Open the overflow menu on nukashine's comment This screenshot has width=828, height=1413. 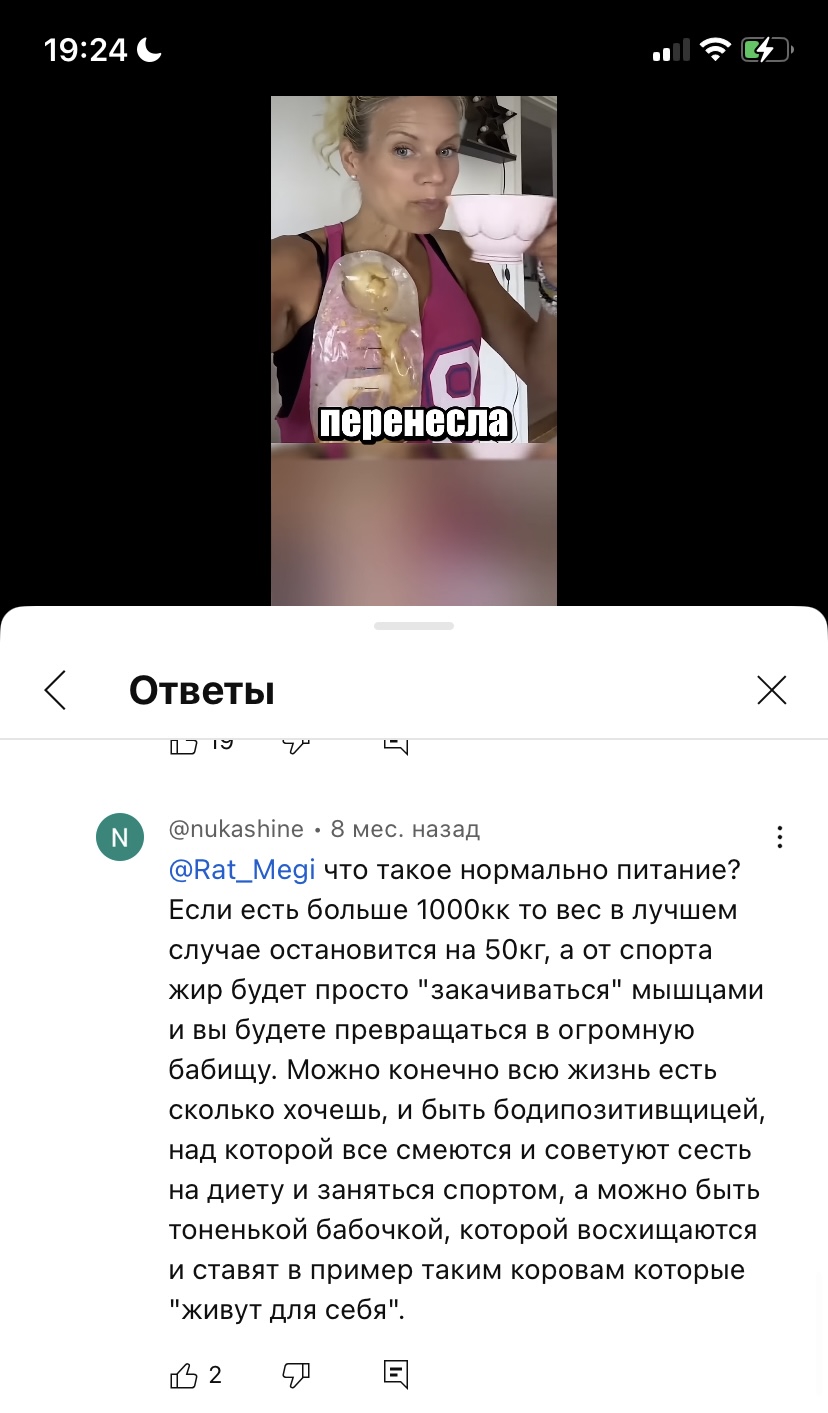[779, 837]
